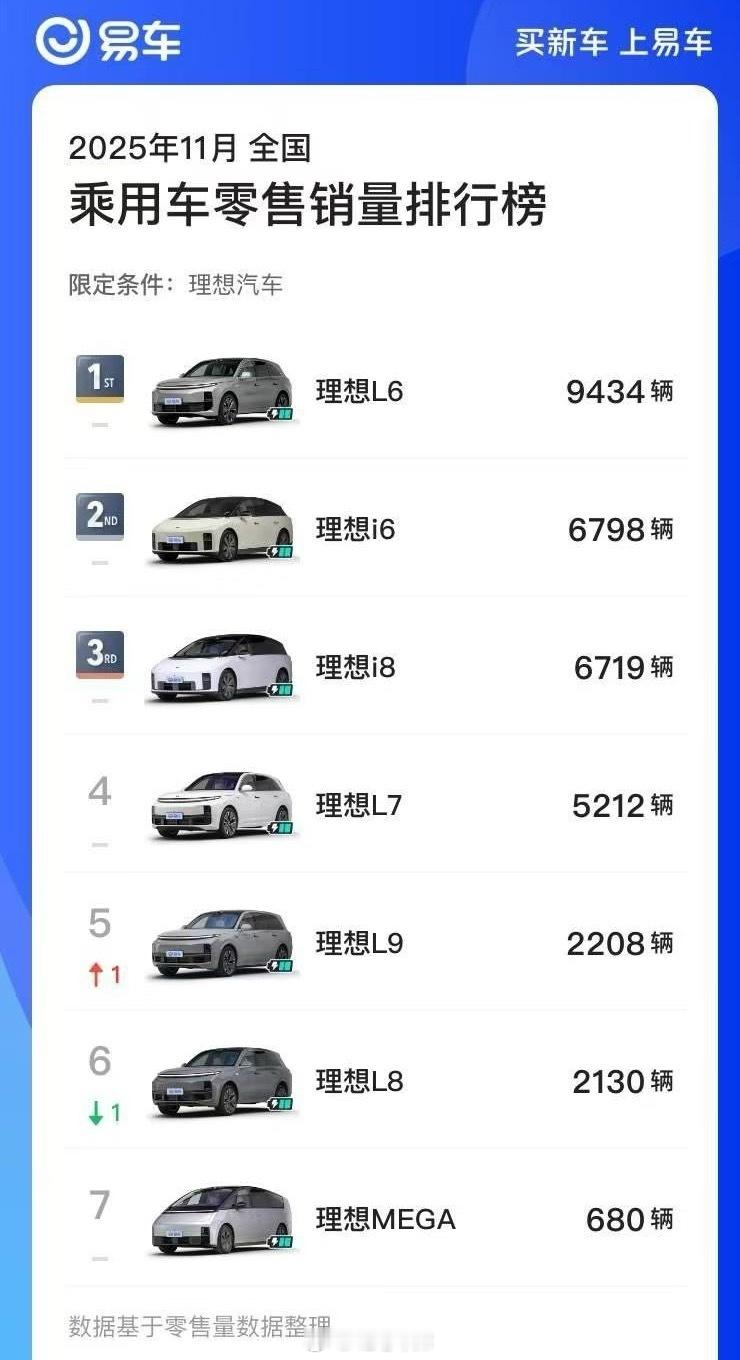Select the 9434 辆 sales figure
The height and width of the screenshot is (1360, 740).
click(x=620, y=393)
